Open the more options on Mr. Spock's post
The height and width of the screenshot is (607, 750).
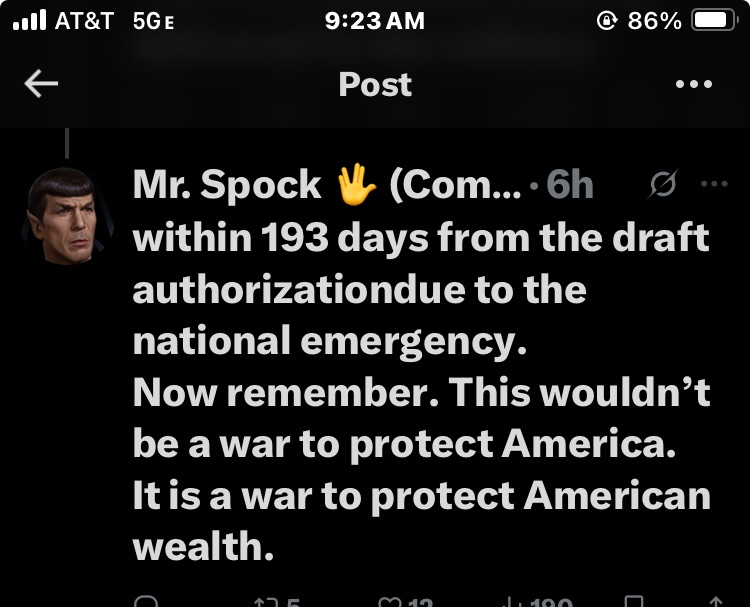tap(714, 184)
